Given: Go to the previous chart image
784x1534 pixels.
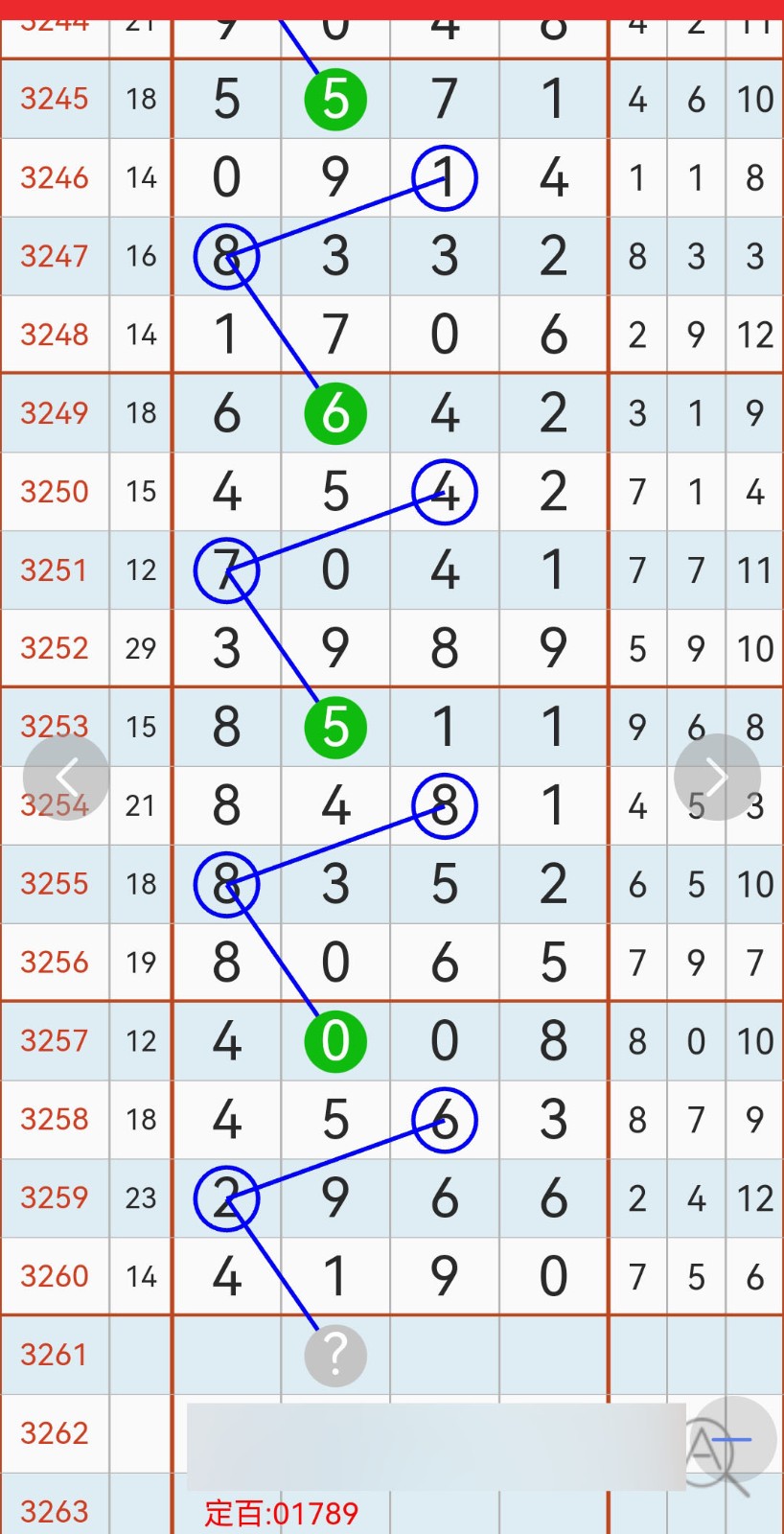Looking at the screenshot, I should tap(65, 778).
